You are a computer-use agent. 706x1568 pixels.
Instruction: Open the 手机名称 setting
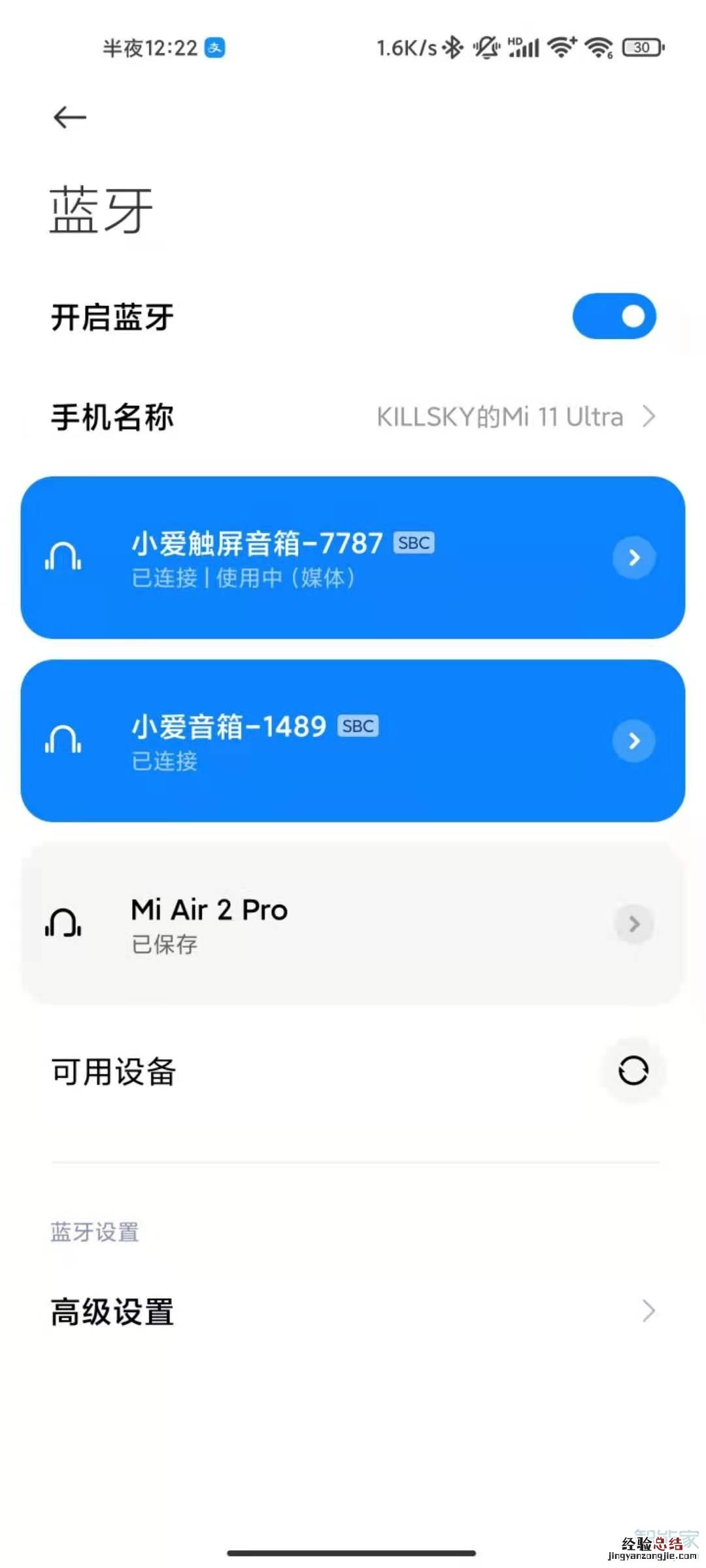(x=353, y=417)
